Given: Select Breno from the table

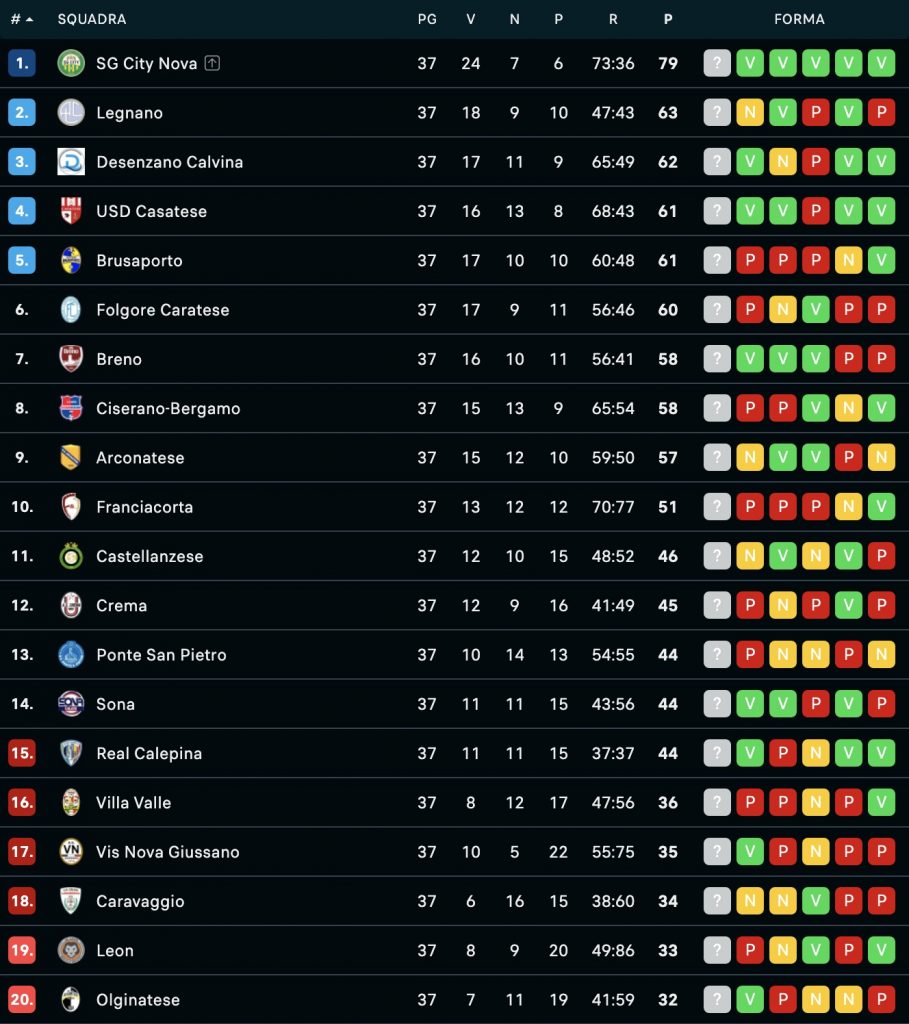Looking at the screenshot, I should point(119,359).
